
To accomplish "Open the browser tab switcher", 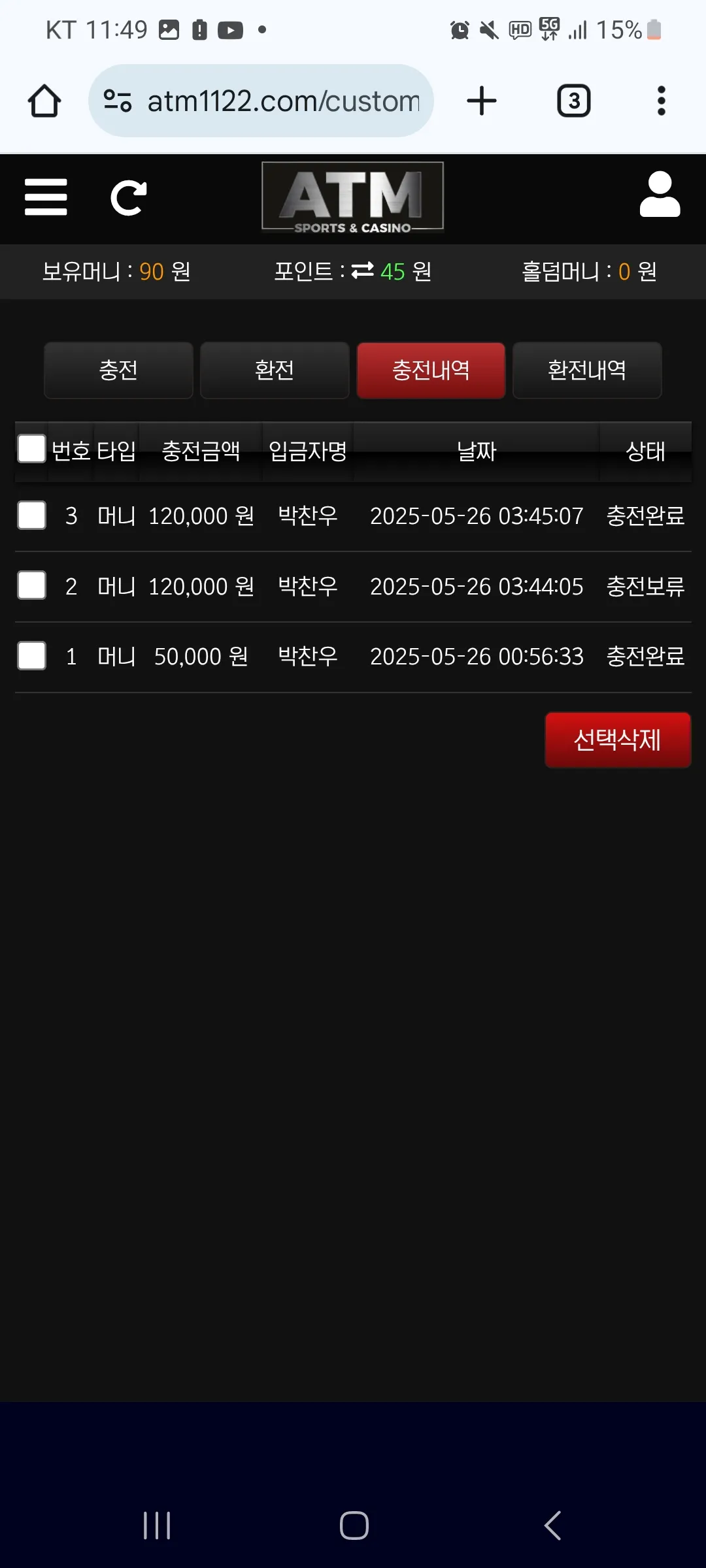I will [574, 101].
